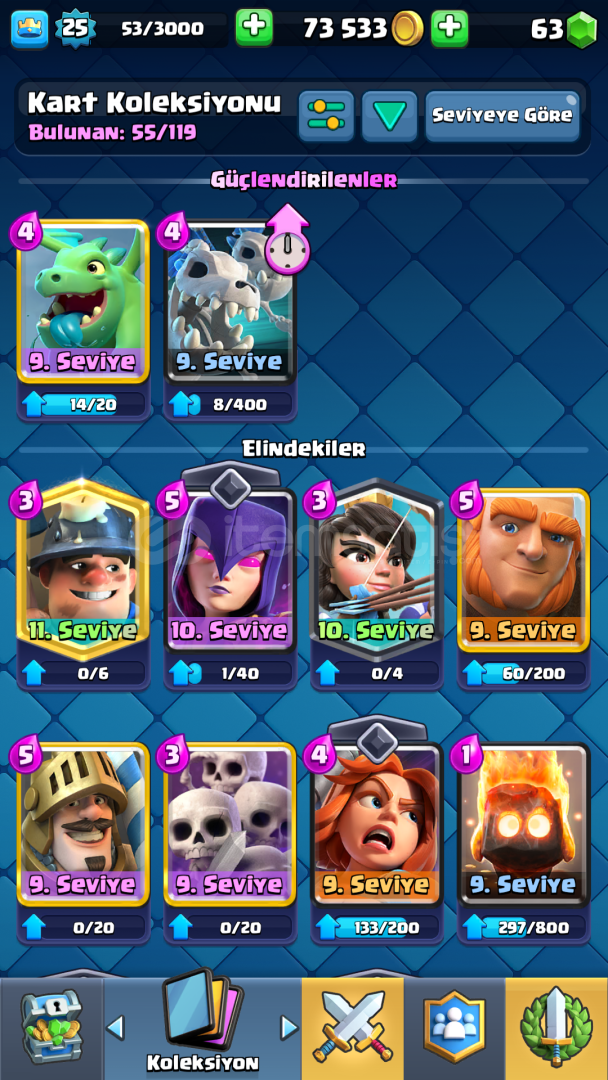This screenshot has height=1080, width=608.
Task: Select the Fire Spirit card
Action: (x=523, y=824)
